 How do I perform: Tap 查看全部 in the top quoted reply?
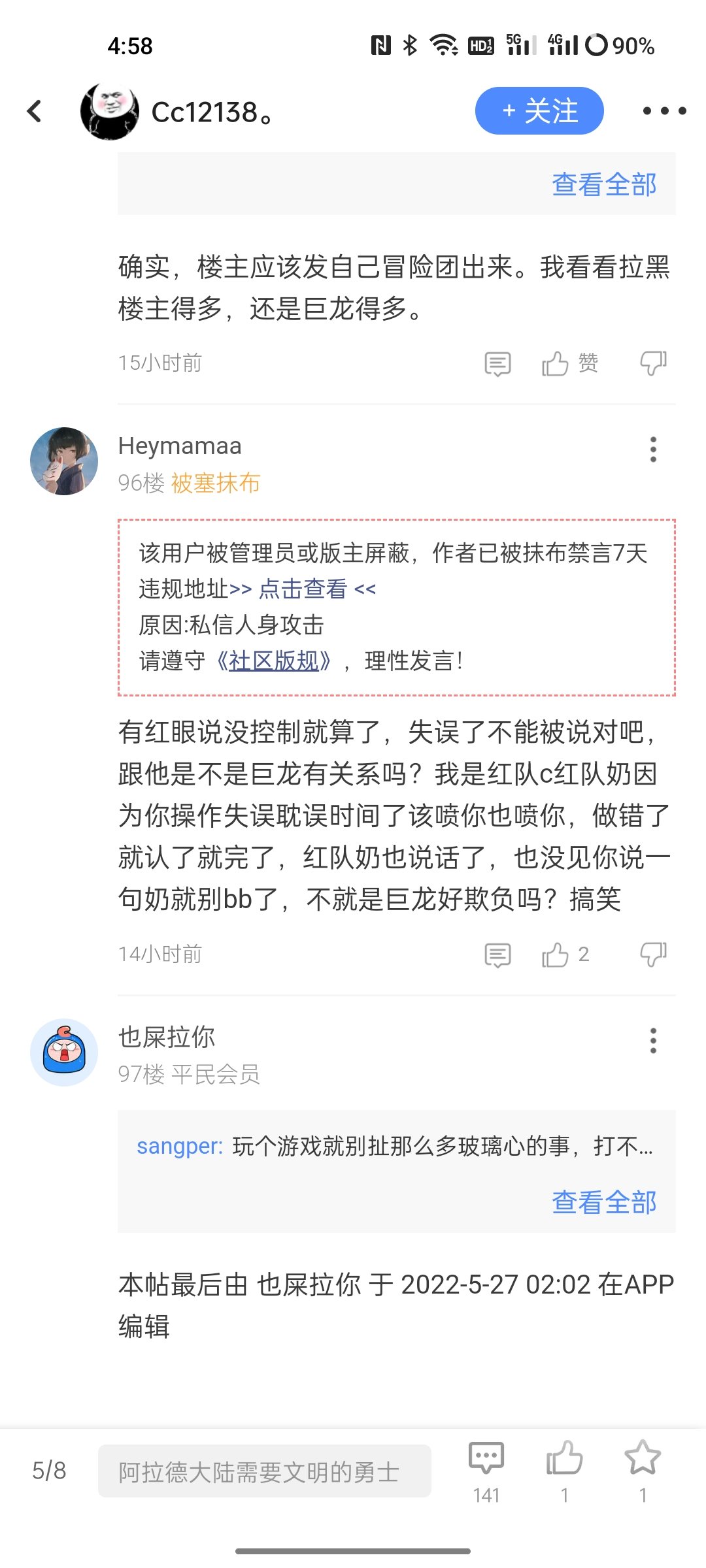(x=604, y=185)
